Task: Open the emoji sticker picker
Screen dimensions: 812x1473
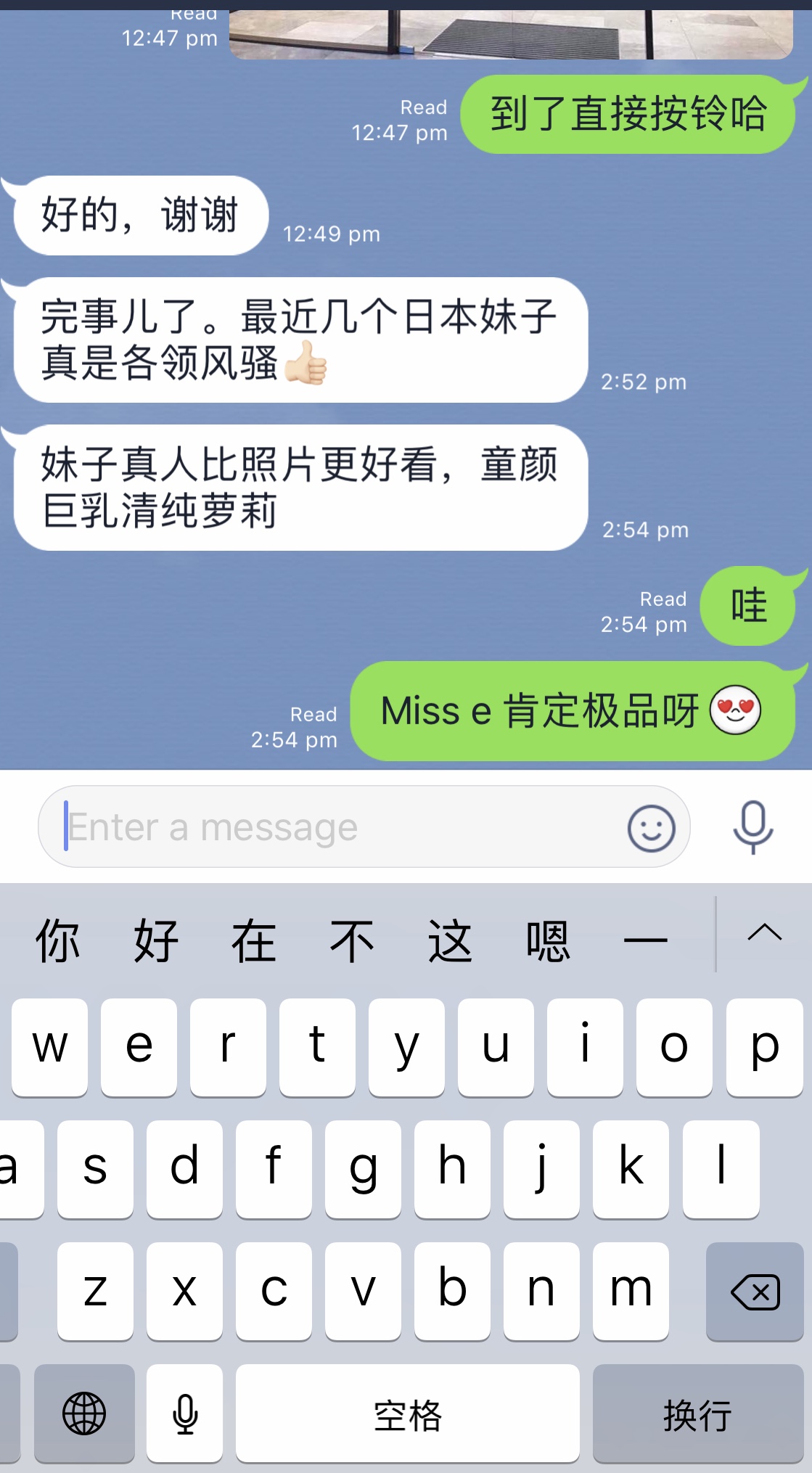Action: point(651,828)
